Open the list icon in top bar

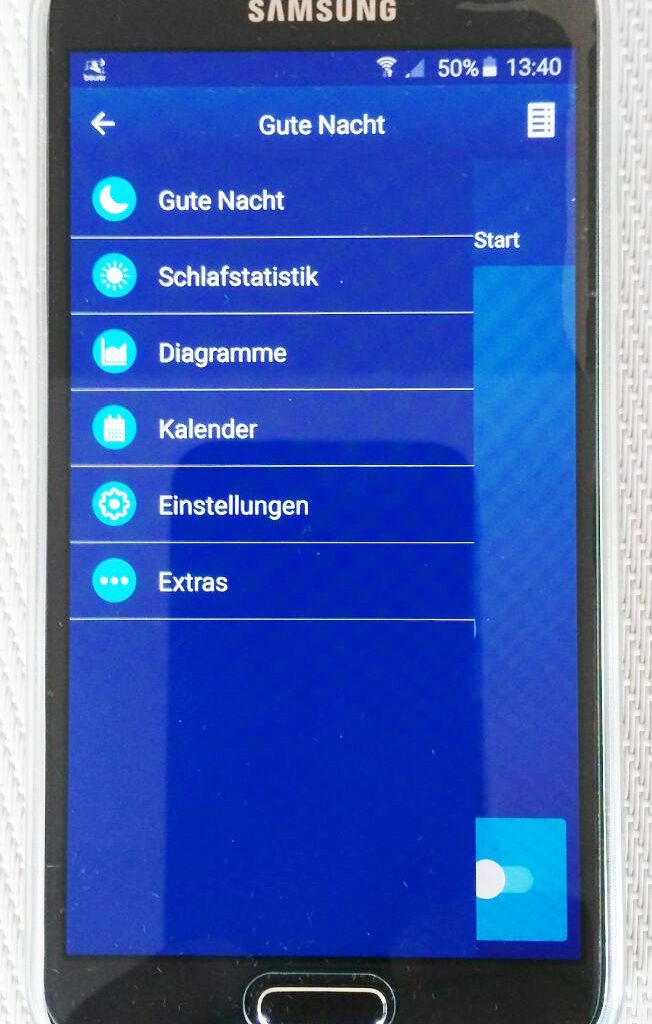tap(540, 121)
